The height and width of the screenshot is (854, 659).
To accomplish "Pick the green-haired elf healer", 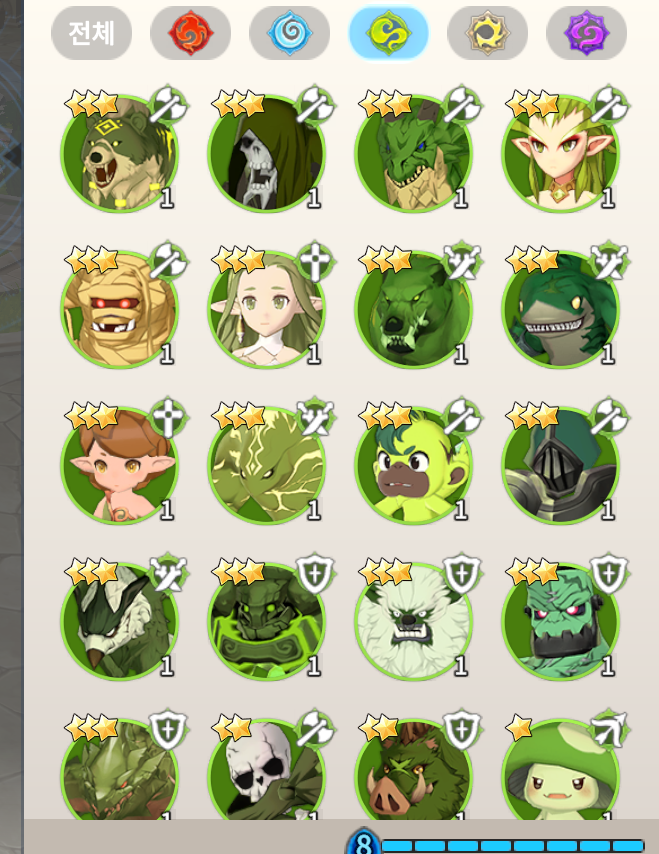I will [267, 310].
